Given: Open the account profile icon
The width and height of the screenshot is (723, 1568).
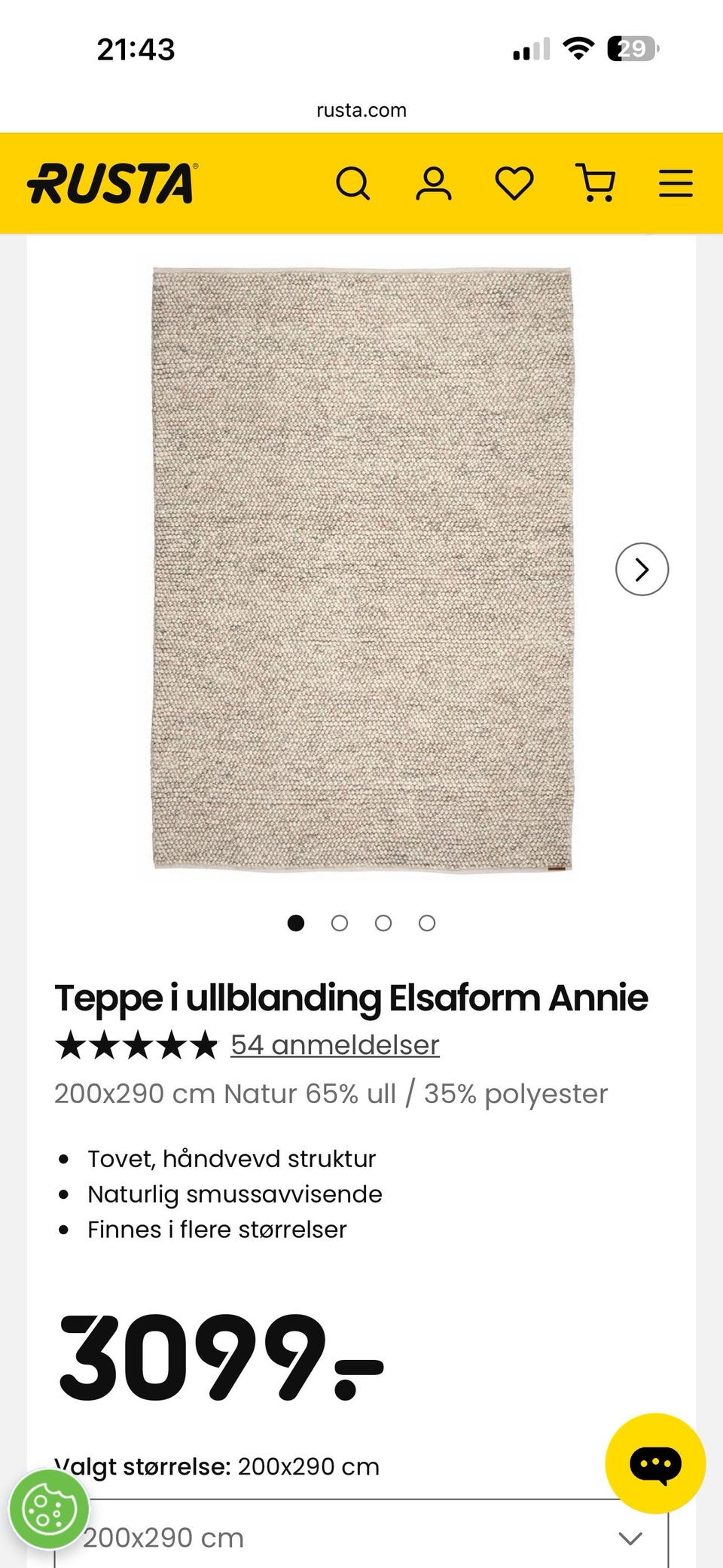Looking at the screenshot, I should (x=434, y=184).
